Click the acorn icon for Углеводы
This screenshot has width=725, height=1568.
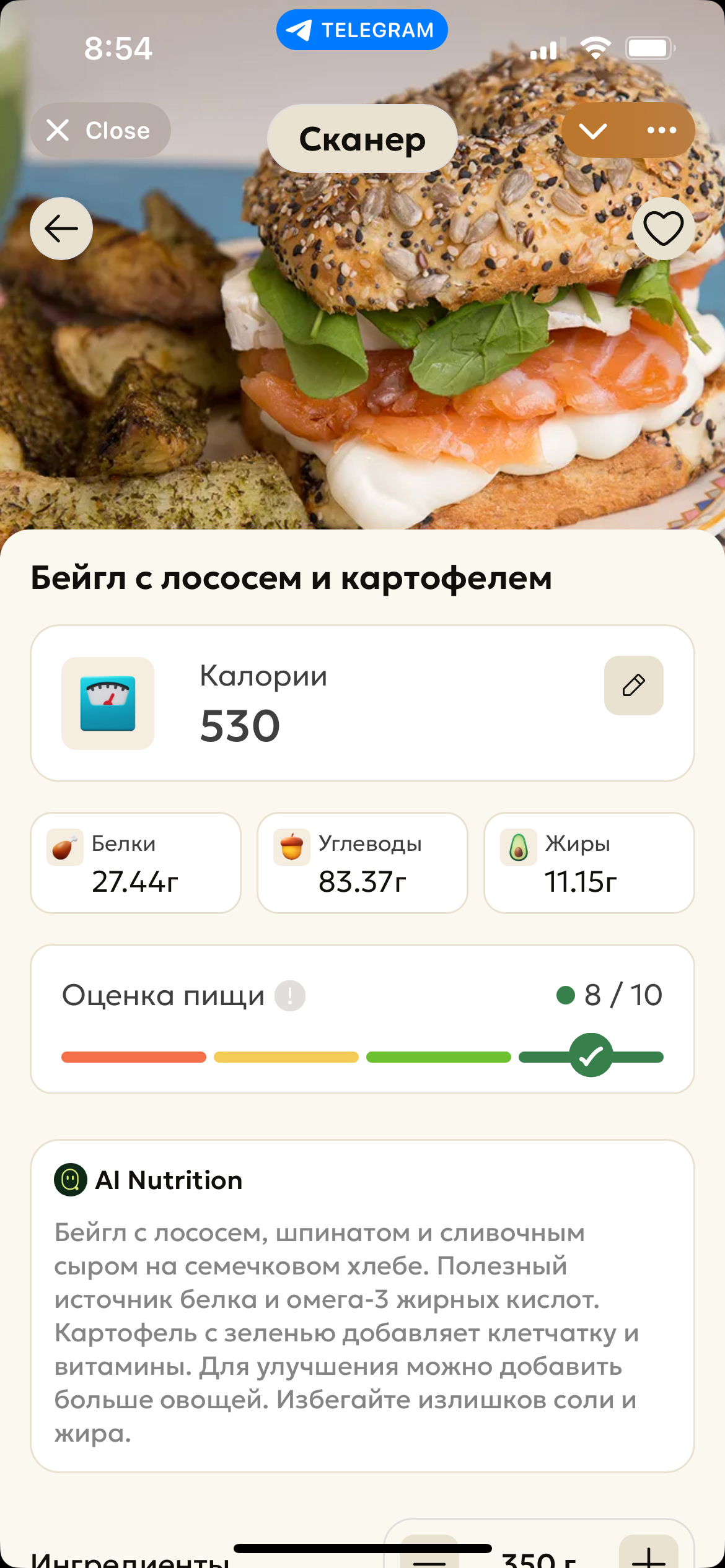291,847
